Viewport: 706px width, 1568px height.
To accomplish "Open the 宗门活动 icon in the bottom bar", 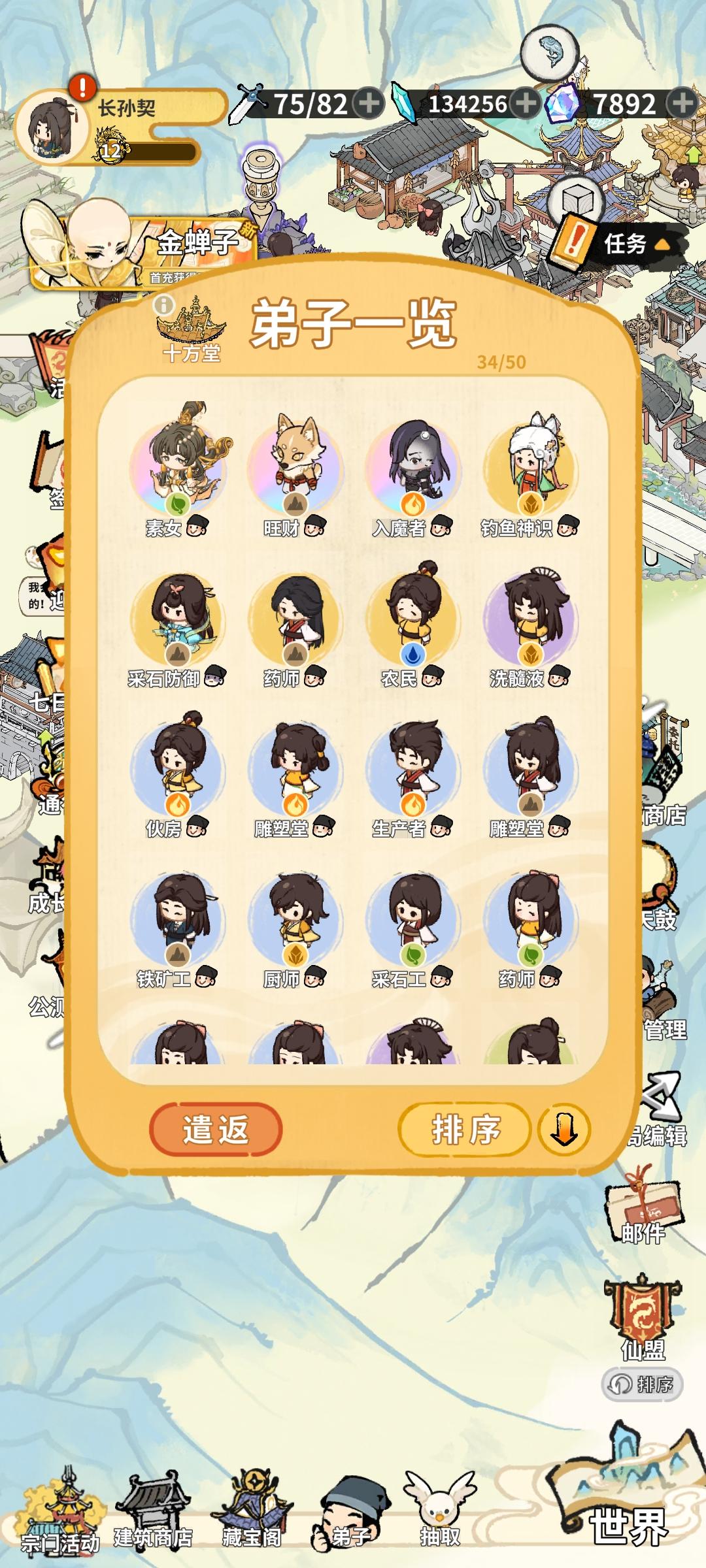I will (x=62, y=1509).
